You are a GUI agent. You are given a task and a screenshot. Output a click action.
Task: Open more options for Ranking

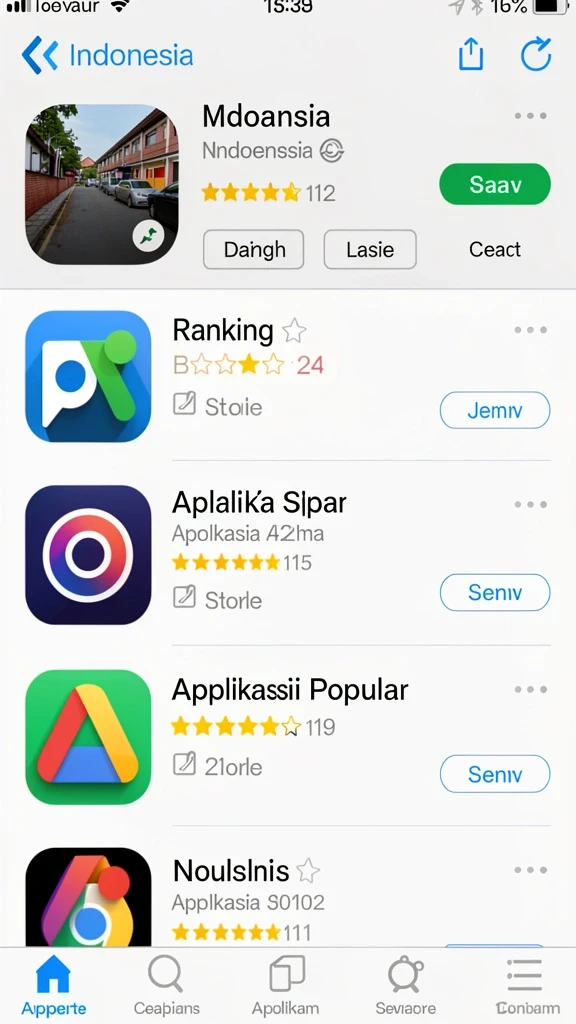(x=530, y=330)
